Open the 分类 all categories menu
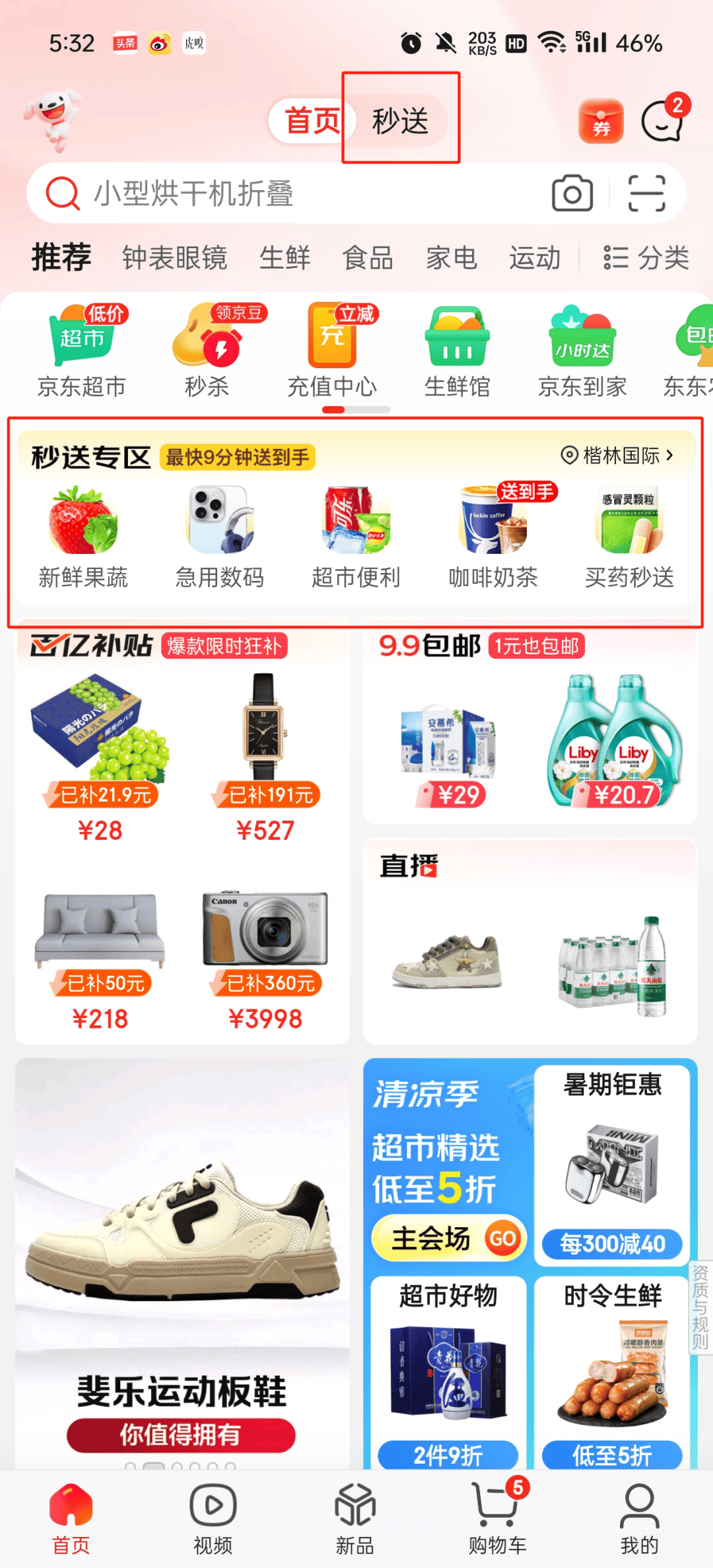 (x=646, y=257)
